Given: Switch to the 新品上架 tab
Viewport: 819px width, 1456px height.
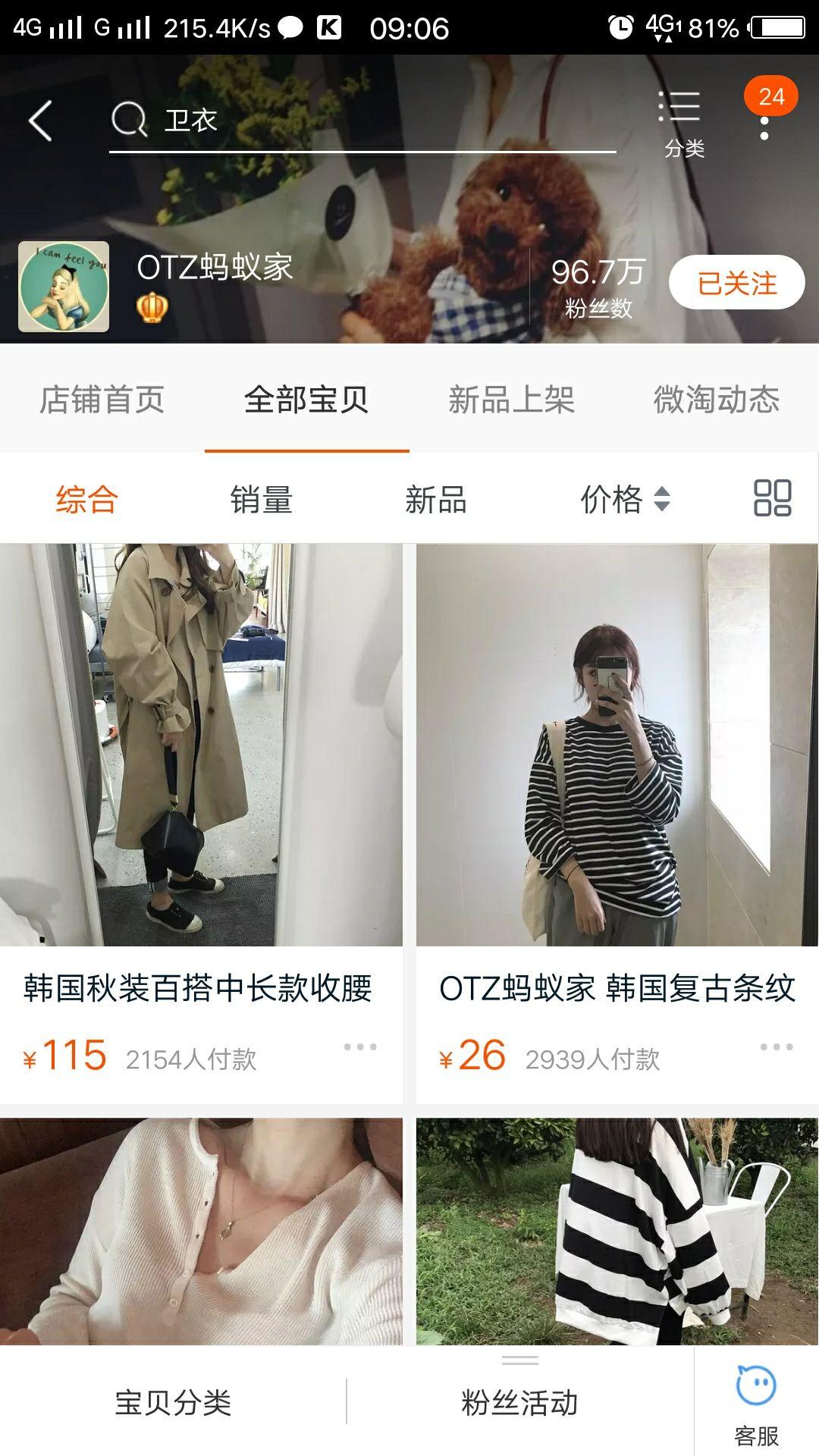Looking at the screenshot, I should pos(511,400).
